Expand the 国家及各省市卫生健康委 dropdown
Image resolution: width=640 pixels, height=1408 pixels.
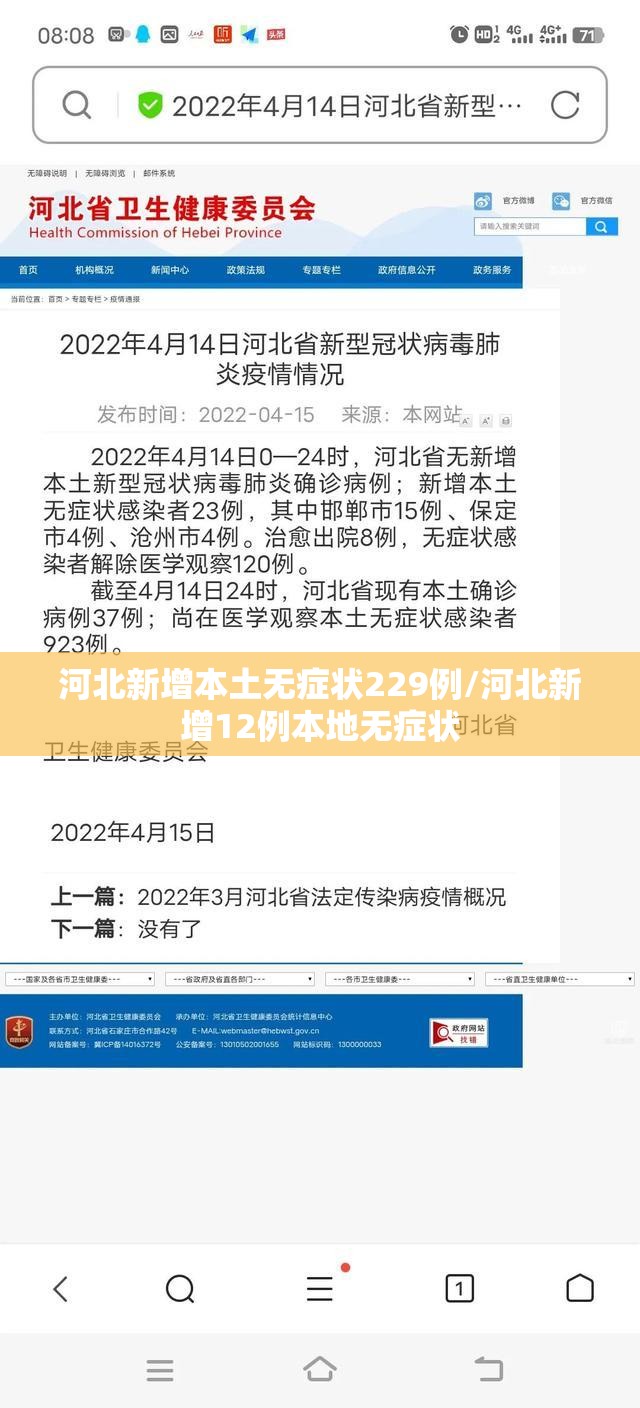coord(80,979)
